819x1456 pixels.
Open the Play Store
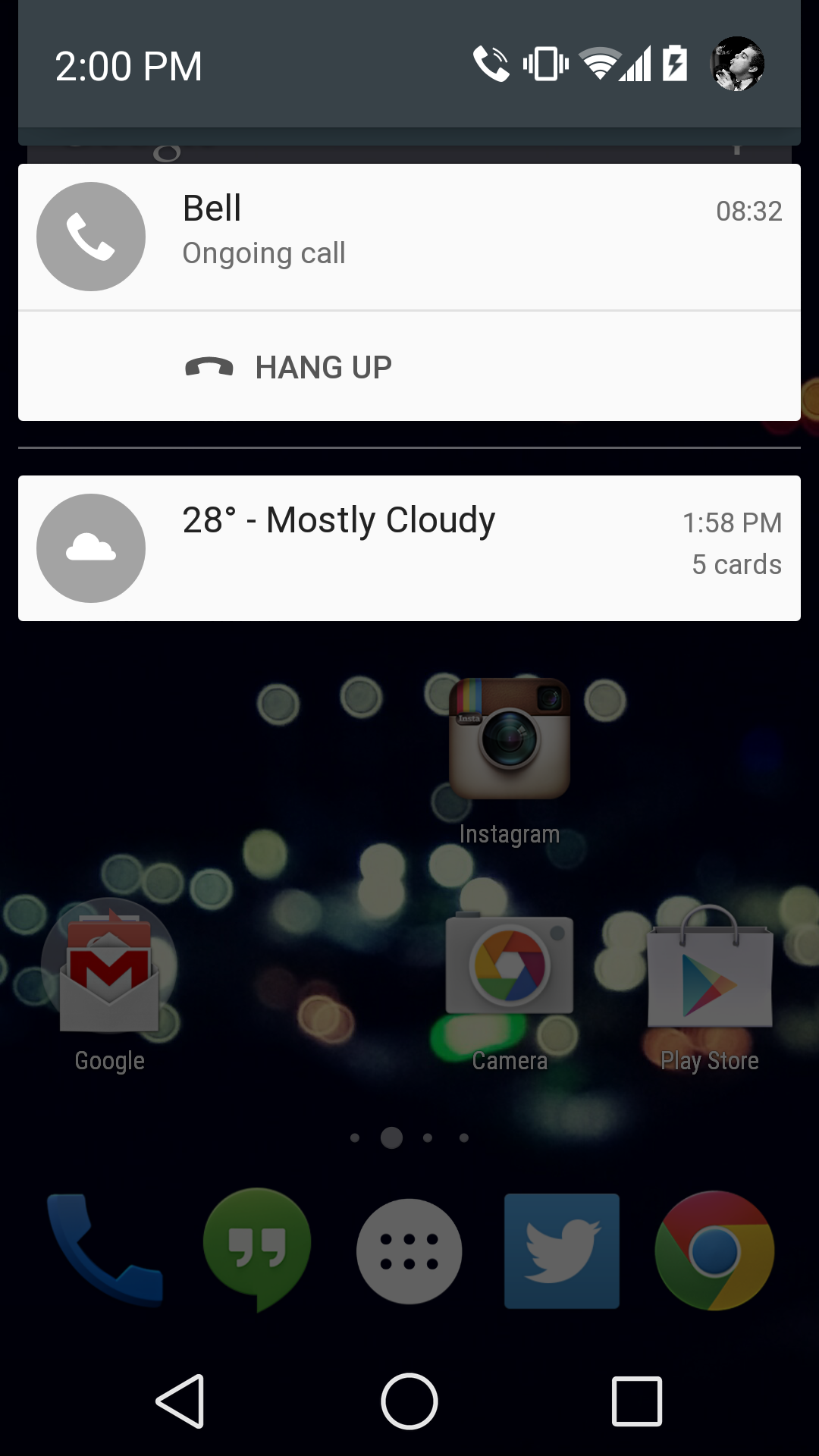710,989
